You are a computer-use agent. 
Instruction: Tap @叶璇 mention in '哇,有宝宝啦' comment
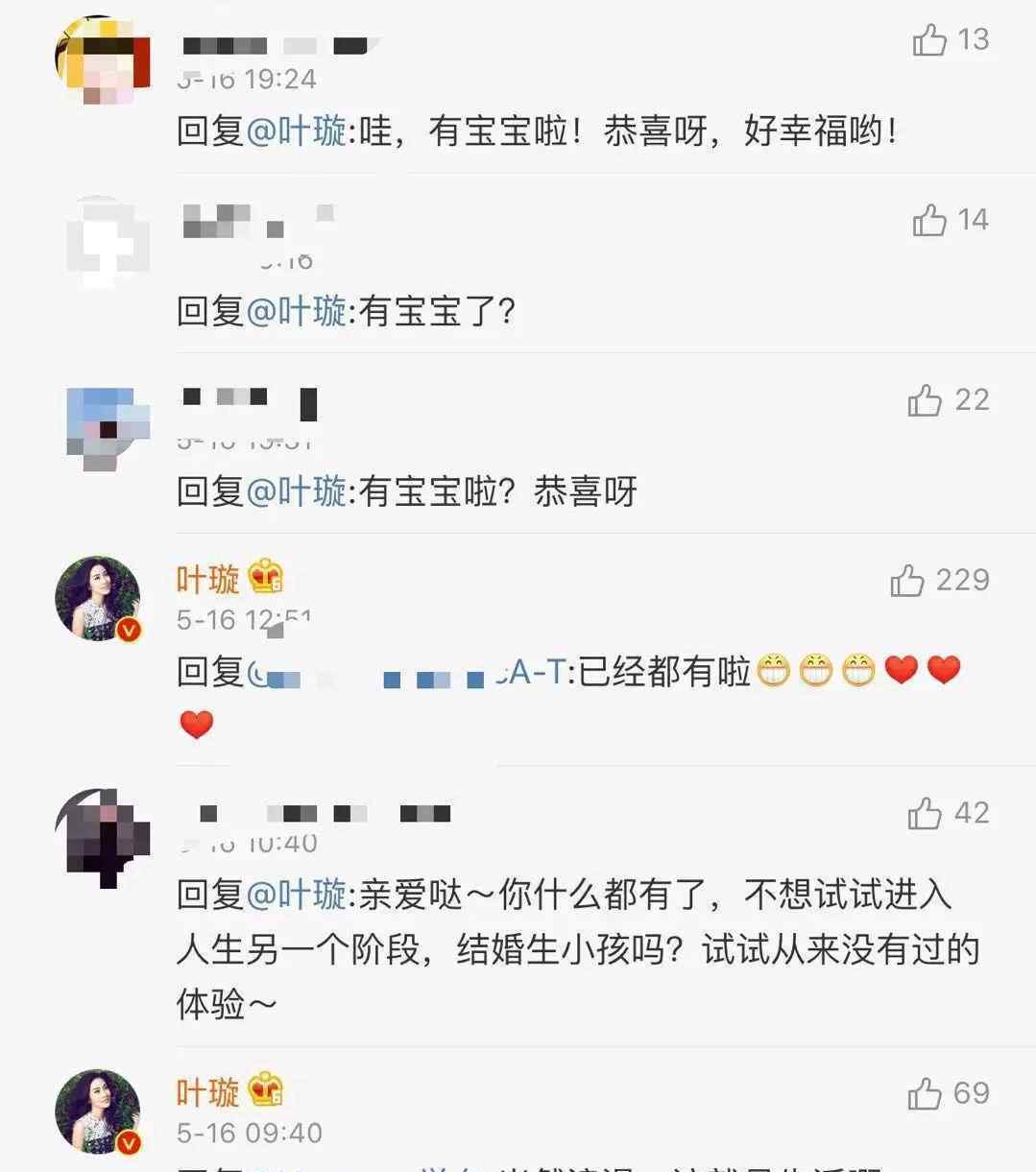pyautogui.click(x=296, y=131)
